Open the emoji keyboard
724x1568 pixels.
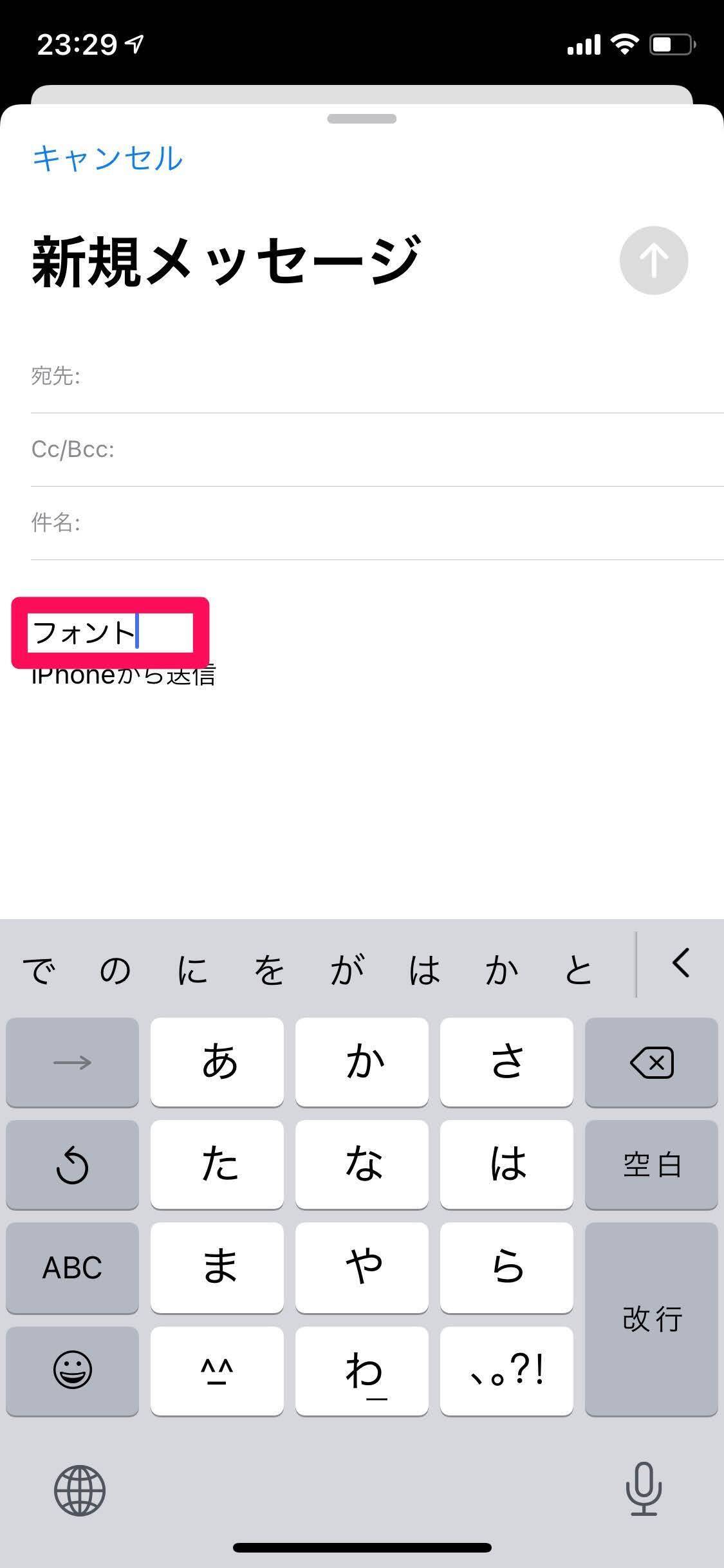72,1369
